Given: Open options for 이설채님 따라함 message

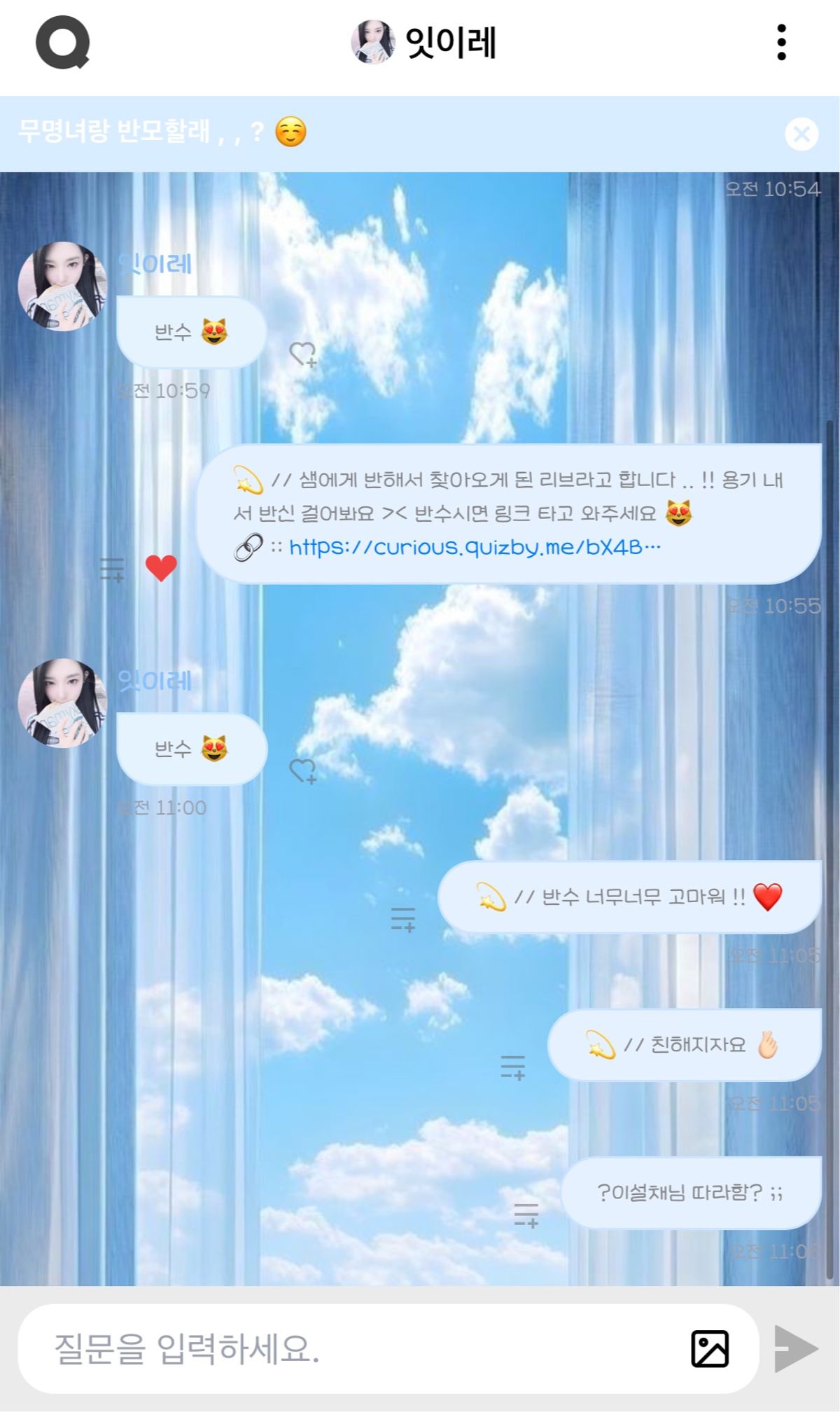Looking at the screenshot, I should pos(526,1215).
